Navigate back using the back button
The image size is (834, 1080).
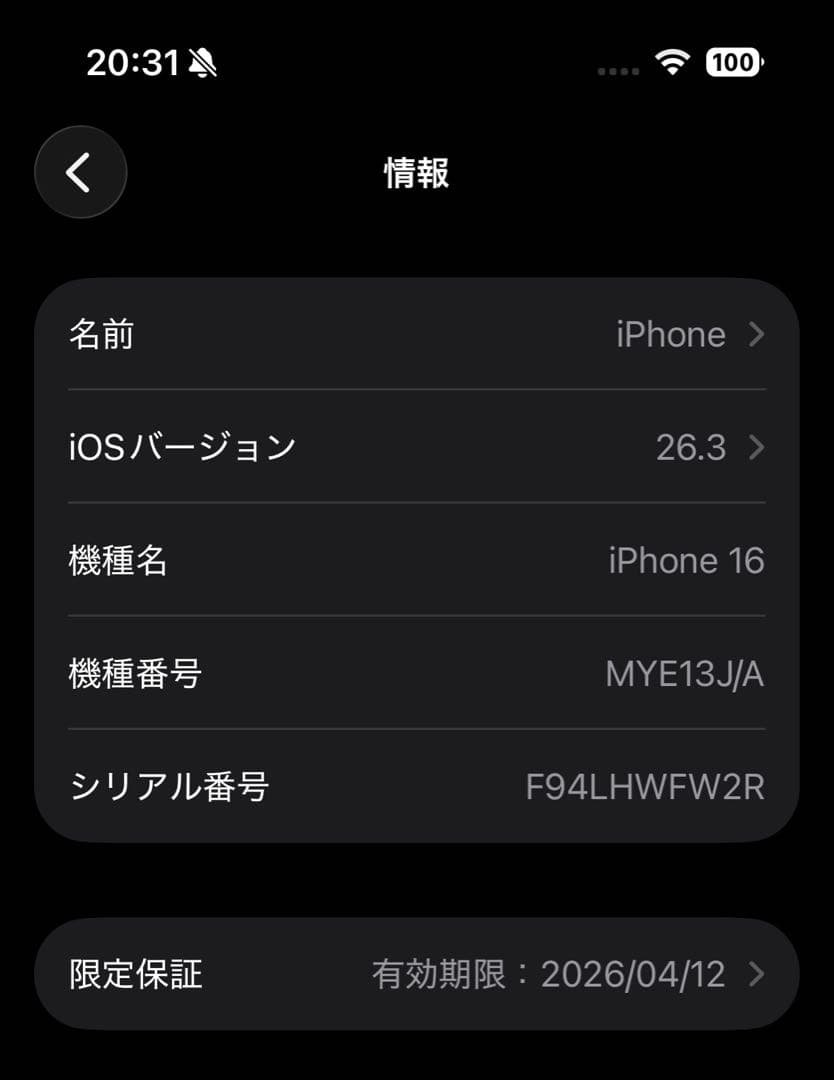[80, 172]
